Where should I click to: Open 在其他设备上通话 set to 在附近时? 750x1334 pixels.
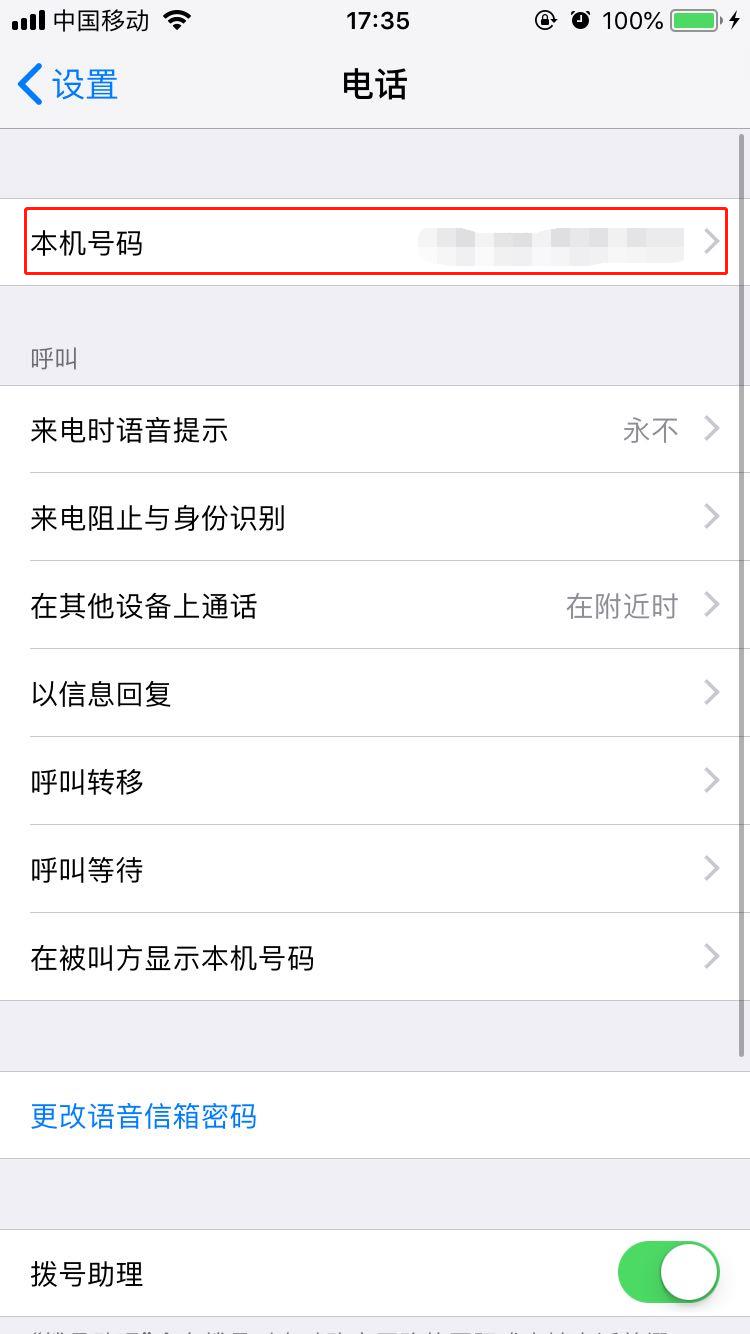375,606
